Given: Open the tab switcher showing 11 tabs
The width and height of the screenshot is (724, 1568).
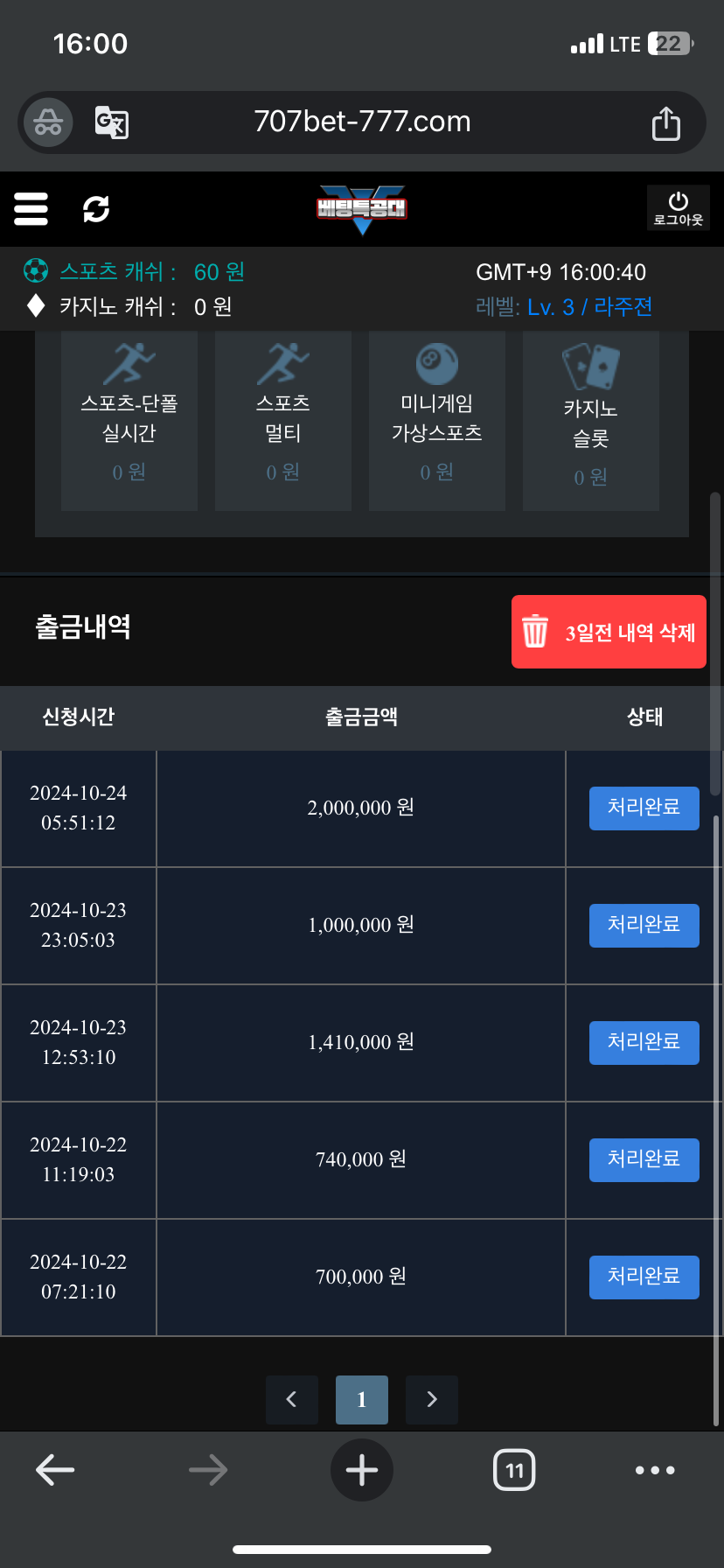Looking at the screenshot, I should (x=515, y=1470).
